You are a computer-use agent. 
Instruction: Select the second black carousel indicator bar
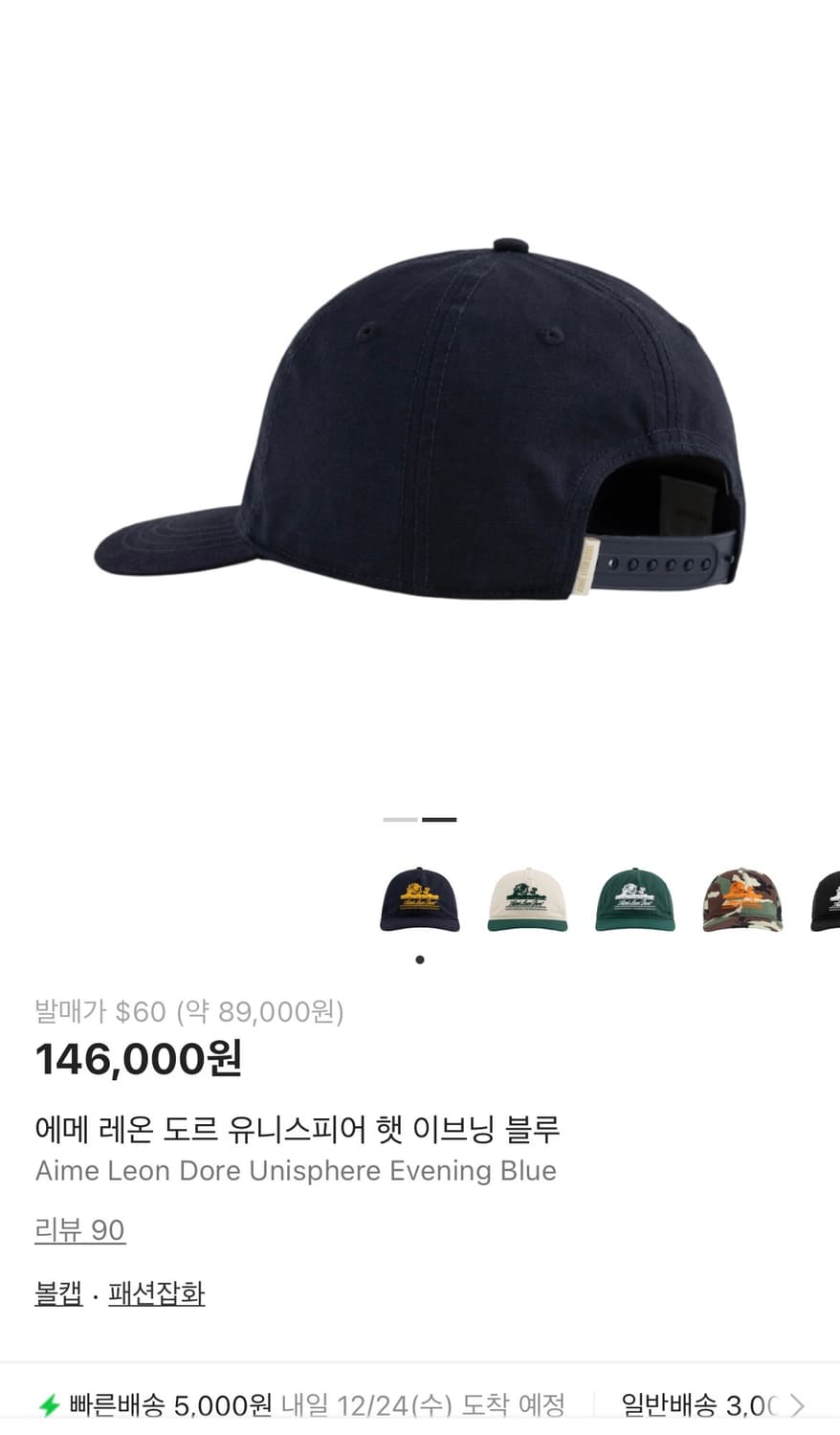(x=441, y=819)
